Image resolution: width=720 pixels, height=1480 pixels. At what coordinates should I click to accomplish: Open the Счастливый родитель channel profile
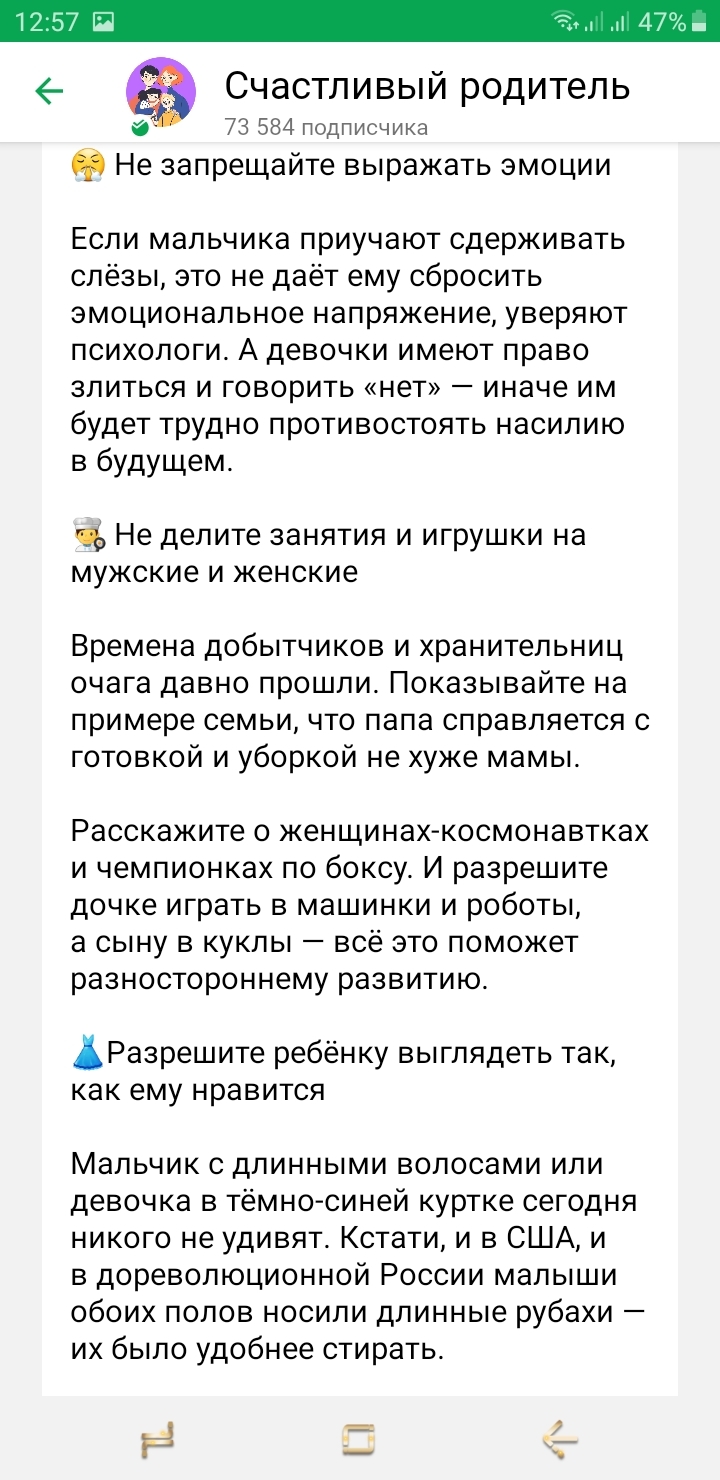[426, 88]
